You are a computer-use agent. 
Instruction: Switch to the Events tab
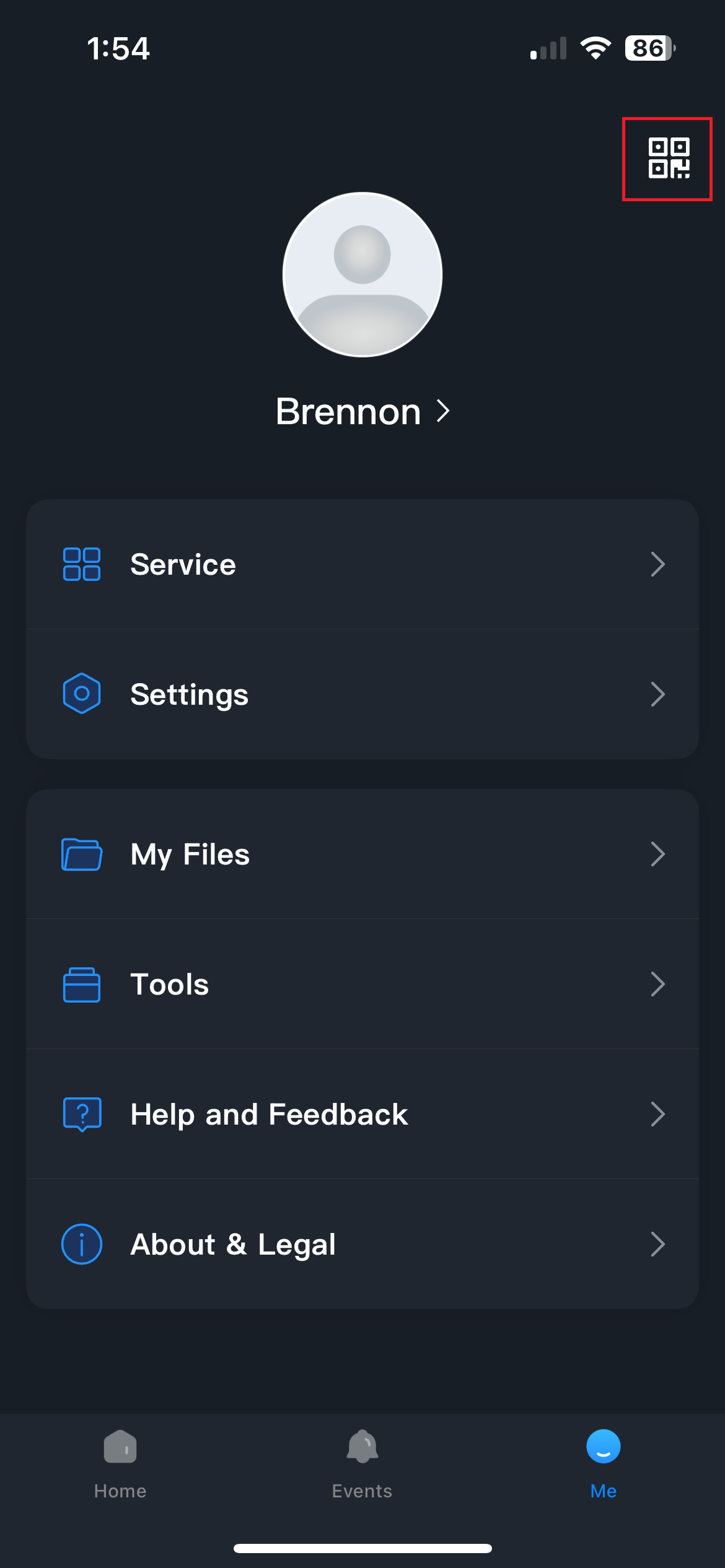coord(362,1464)
